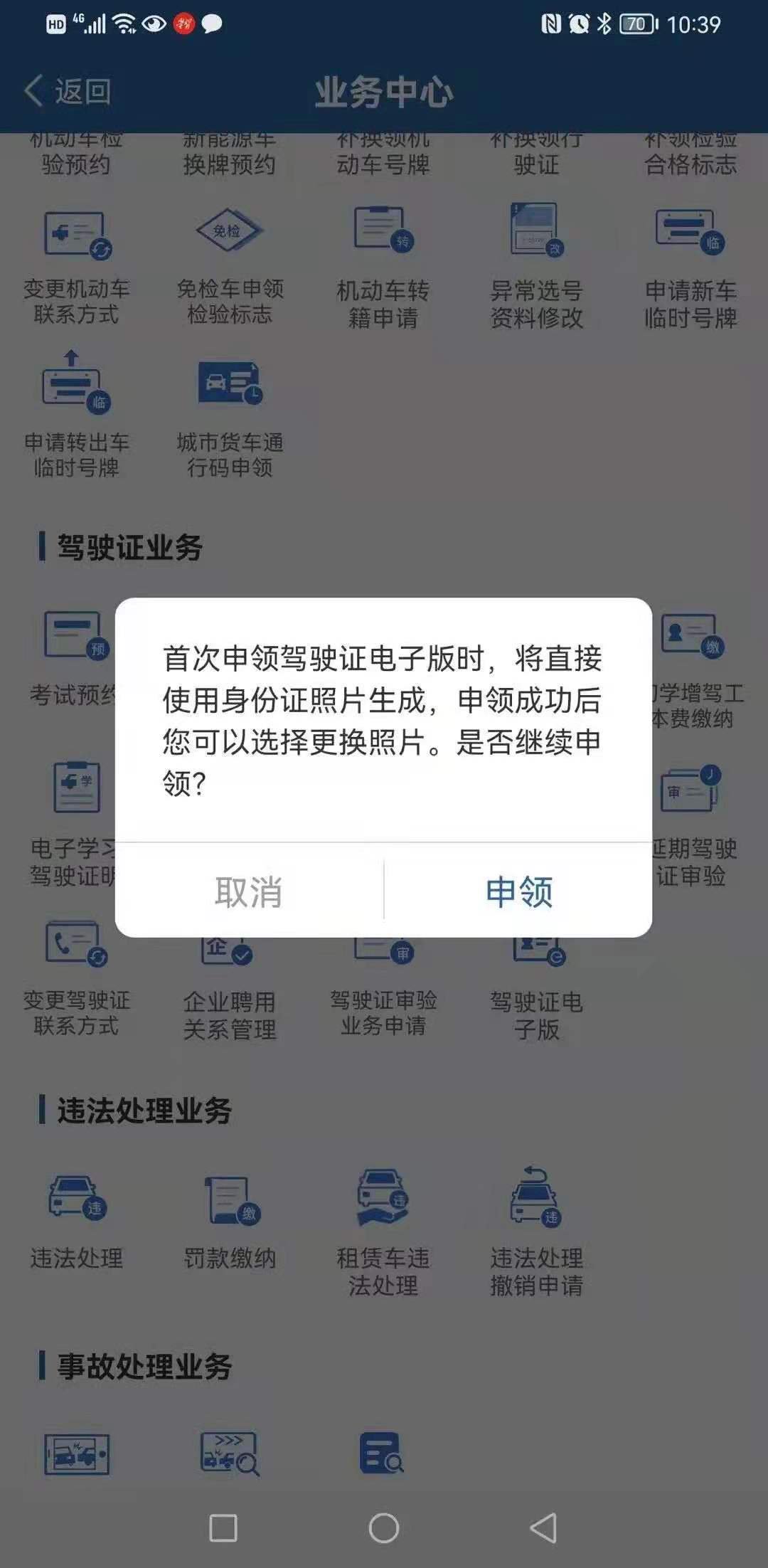Tap 取消 to cancel the dialog
Image resolution: width=768 pixels, height=1568 pixels.
pos(249,891)
